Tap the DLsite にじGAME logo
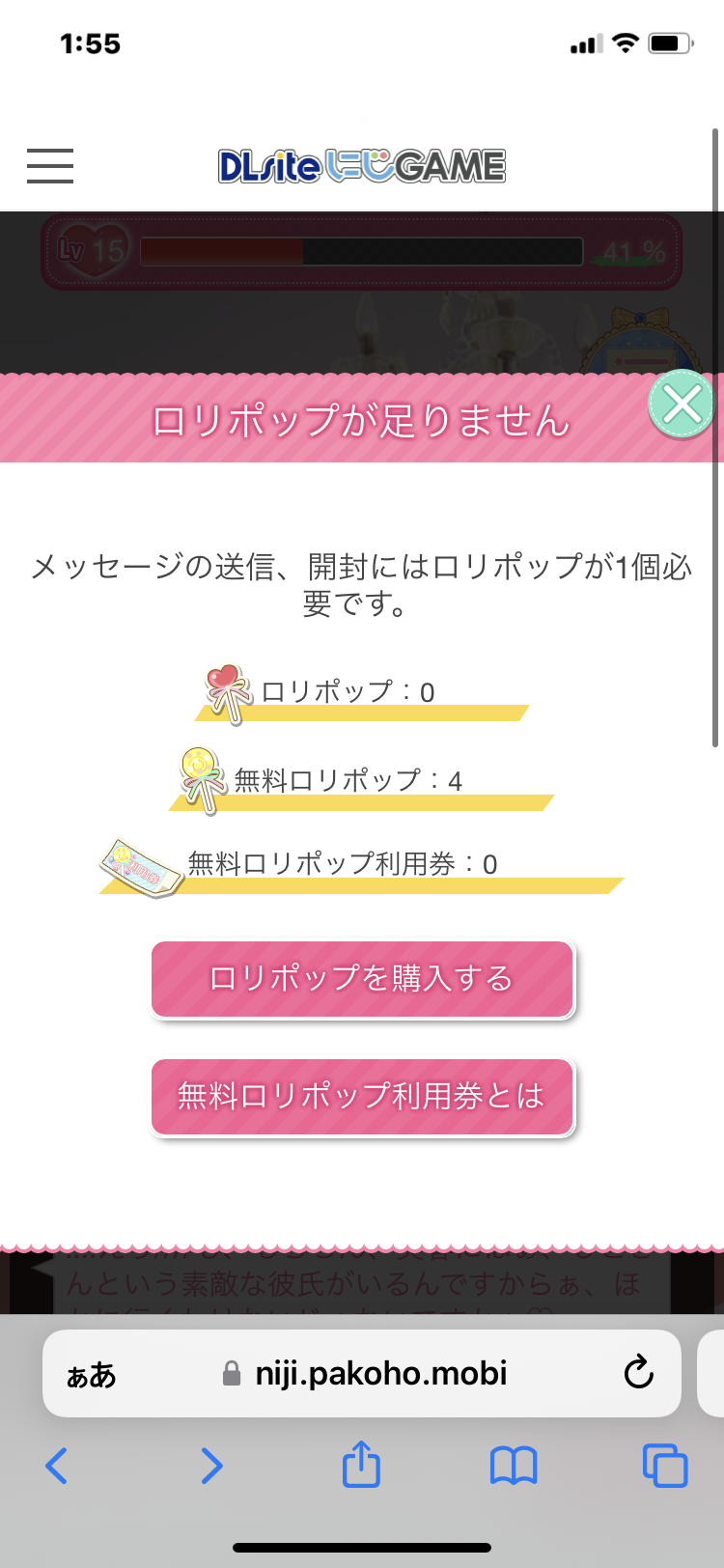The width and height of the screenshot is (724, 1568). coord(362,166)
